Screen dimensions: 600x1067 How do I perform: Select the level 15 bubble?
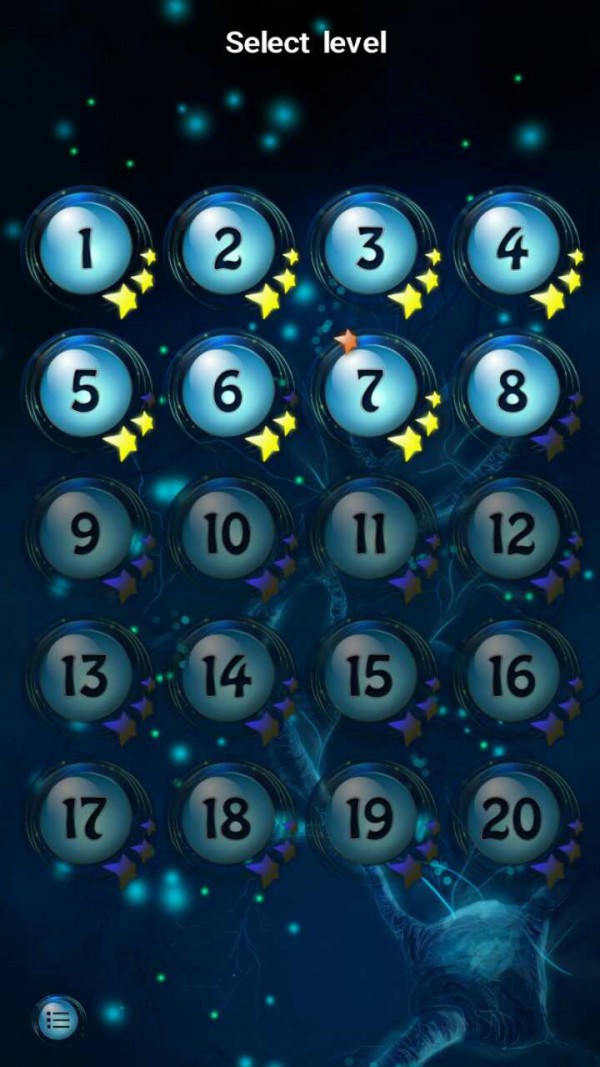pyautogui.click(x=371, y=676)
